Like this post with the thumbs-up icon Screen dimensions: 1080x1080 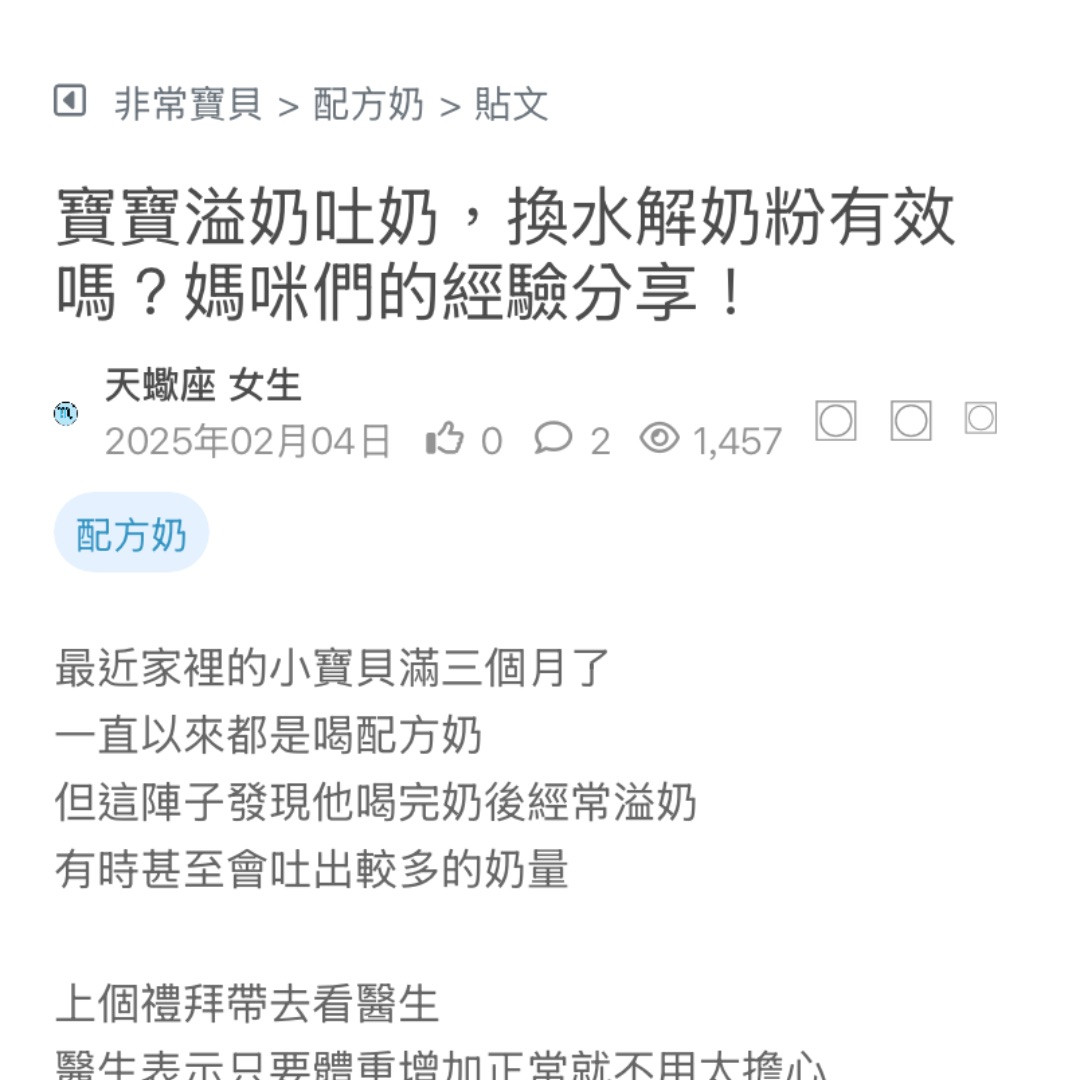(445, 439)
